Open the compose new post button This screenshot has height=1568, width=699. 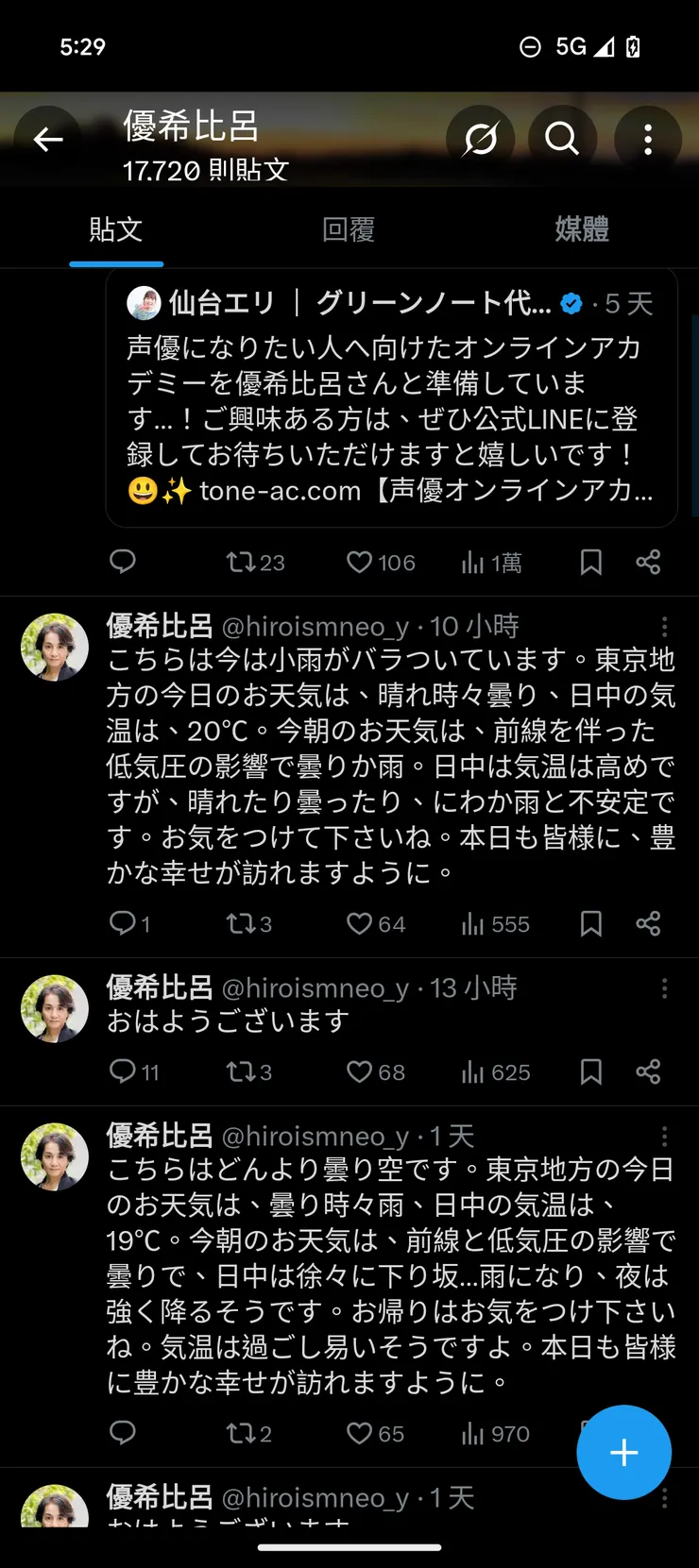click(x=623, y=1453)
